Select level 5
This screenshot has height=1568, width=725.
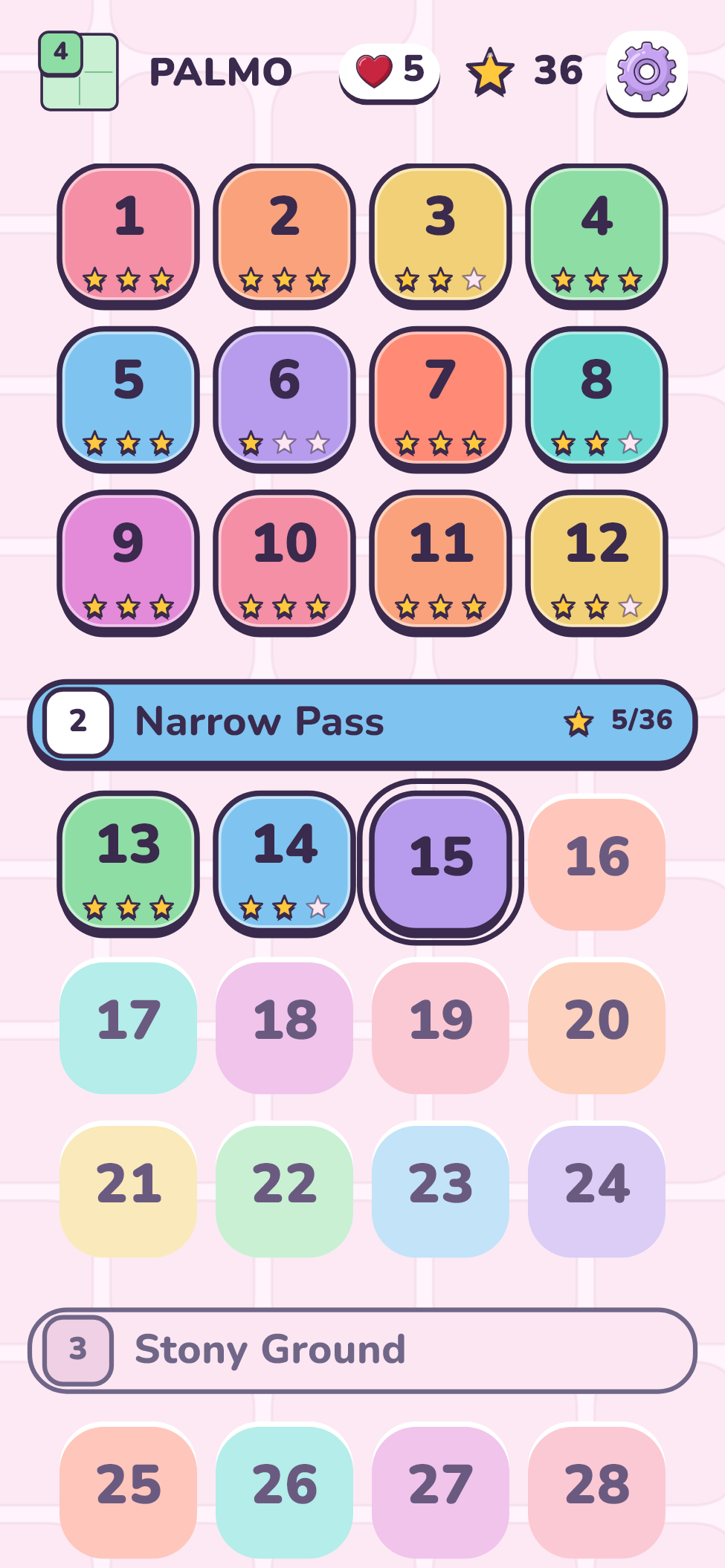pos(129,400)
